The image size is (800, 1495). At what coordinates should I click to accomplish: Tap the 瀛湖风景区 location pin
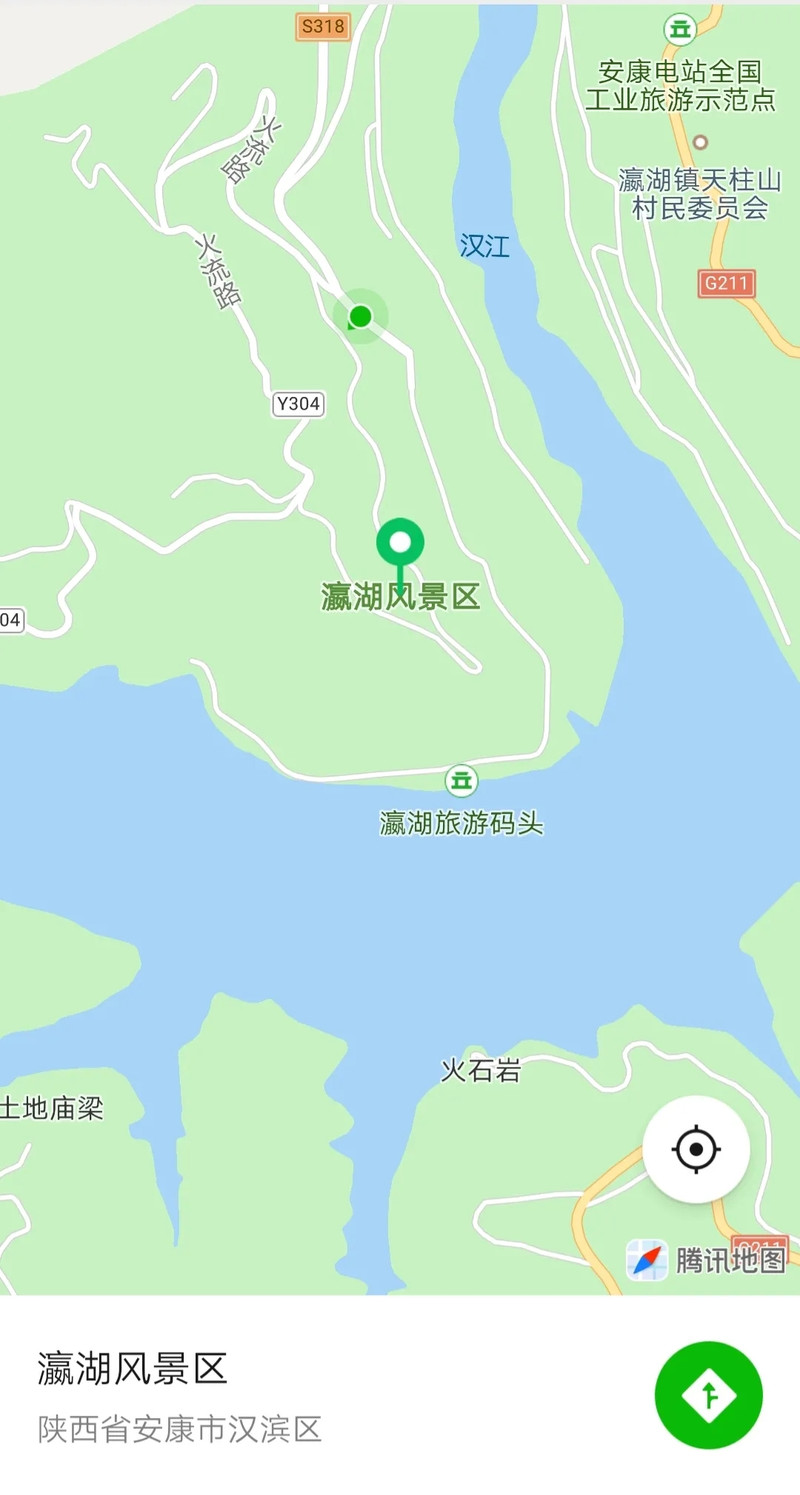tap(400, 545)
